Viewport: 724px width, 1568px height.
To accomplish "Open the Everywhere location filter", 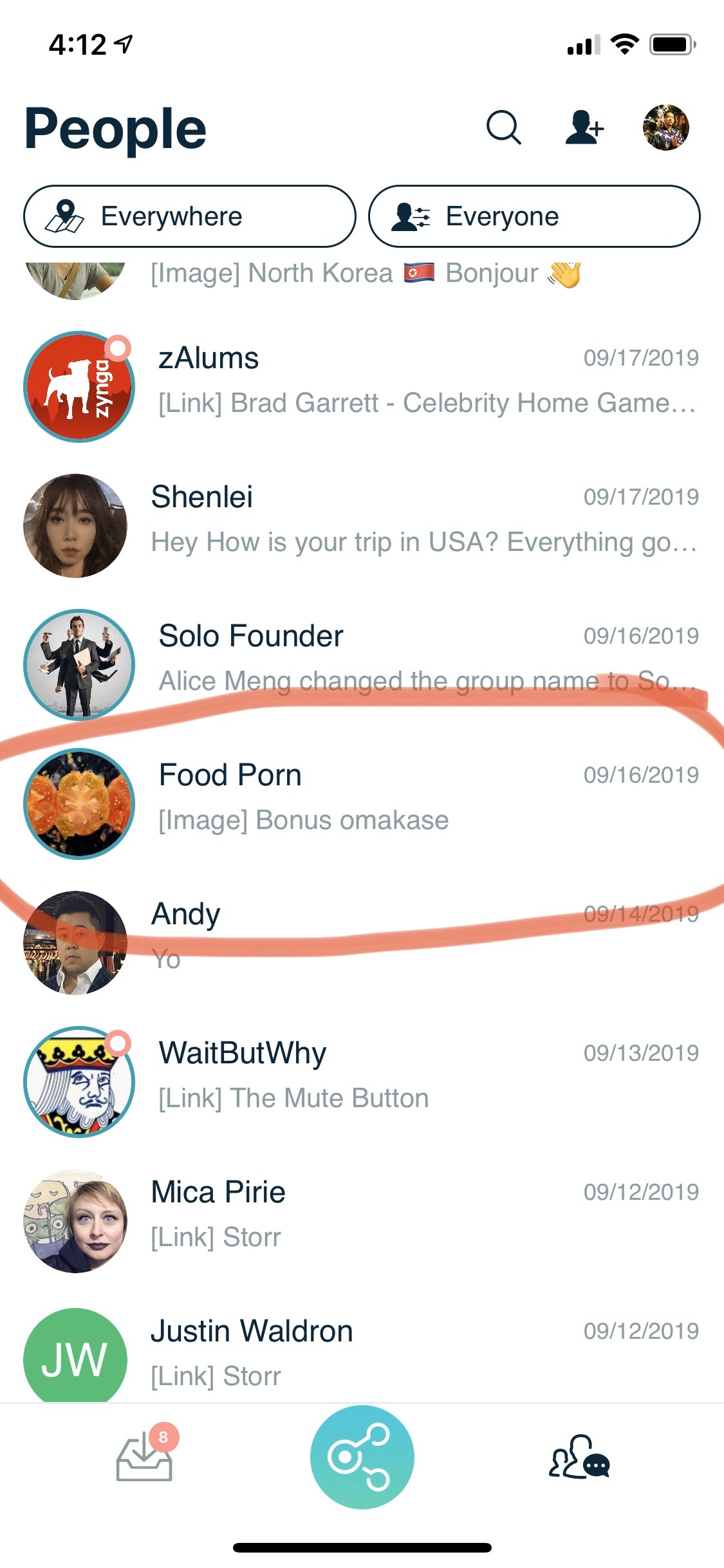I will pyautogui.click(x=190, y=216).
